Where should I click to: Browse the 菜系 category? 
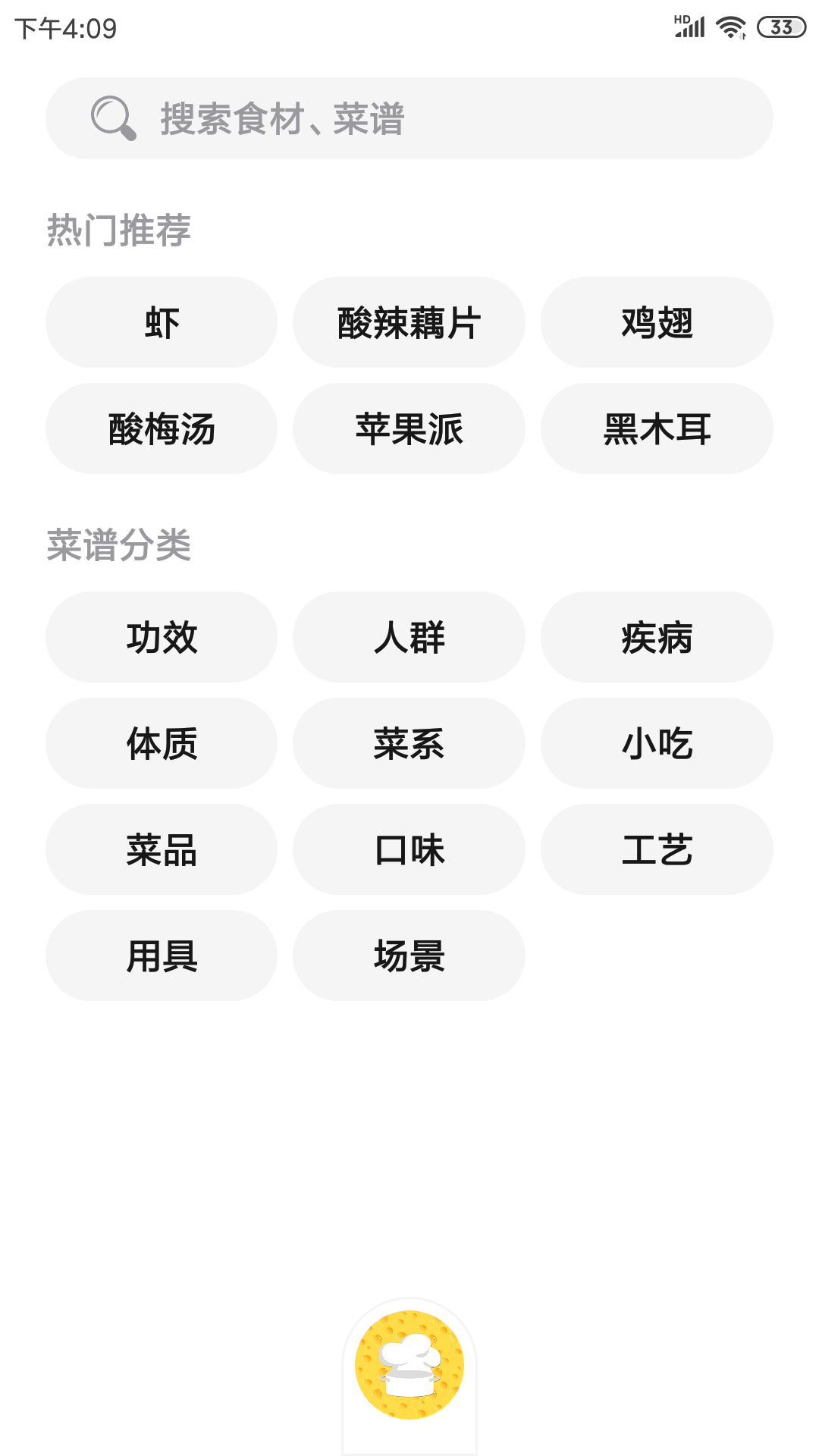pos(409,743)
